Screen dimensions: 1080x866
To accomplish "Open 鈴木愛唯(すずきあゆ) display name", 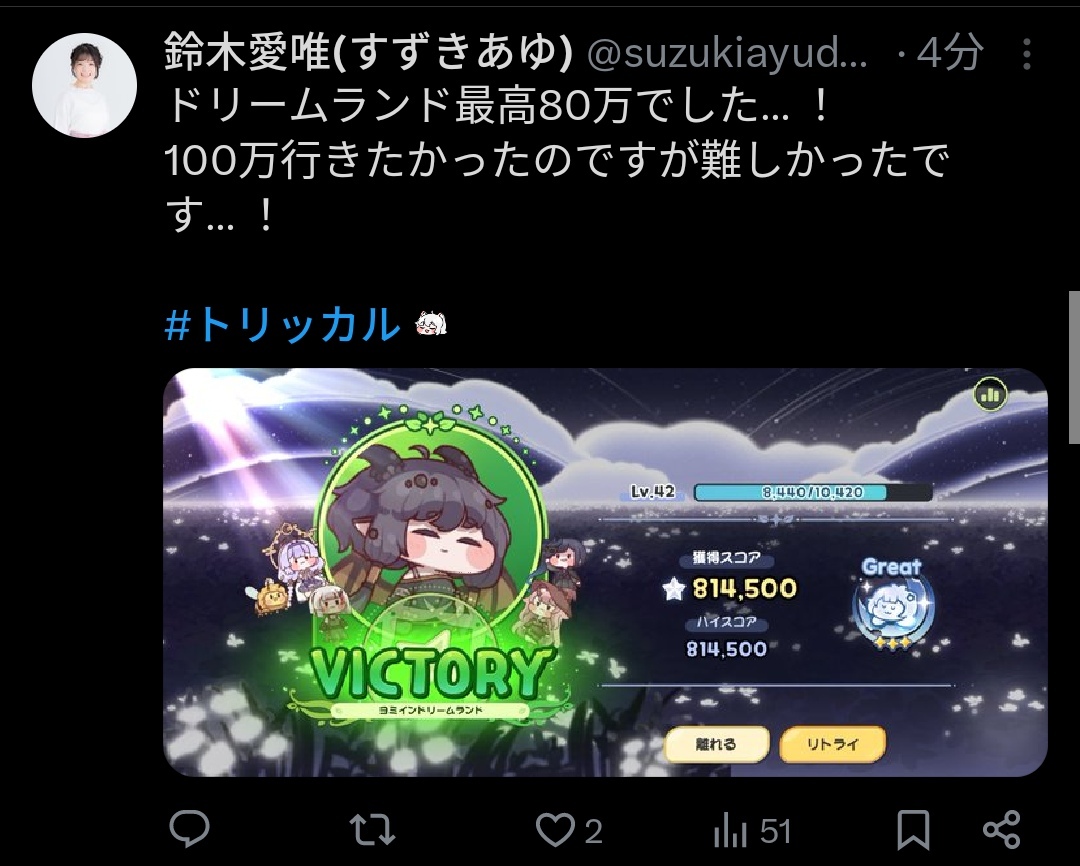I will (368, 52).
